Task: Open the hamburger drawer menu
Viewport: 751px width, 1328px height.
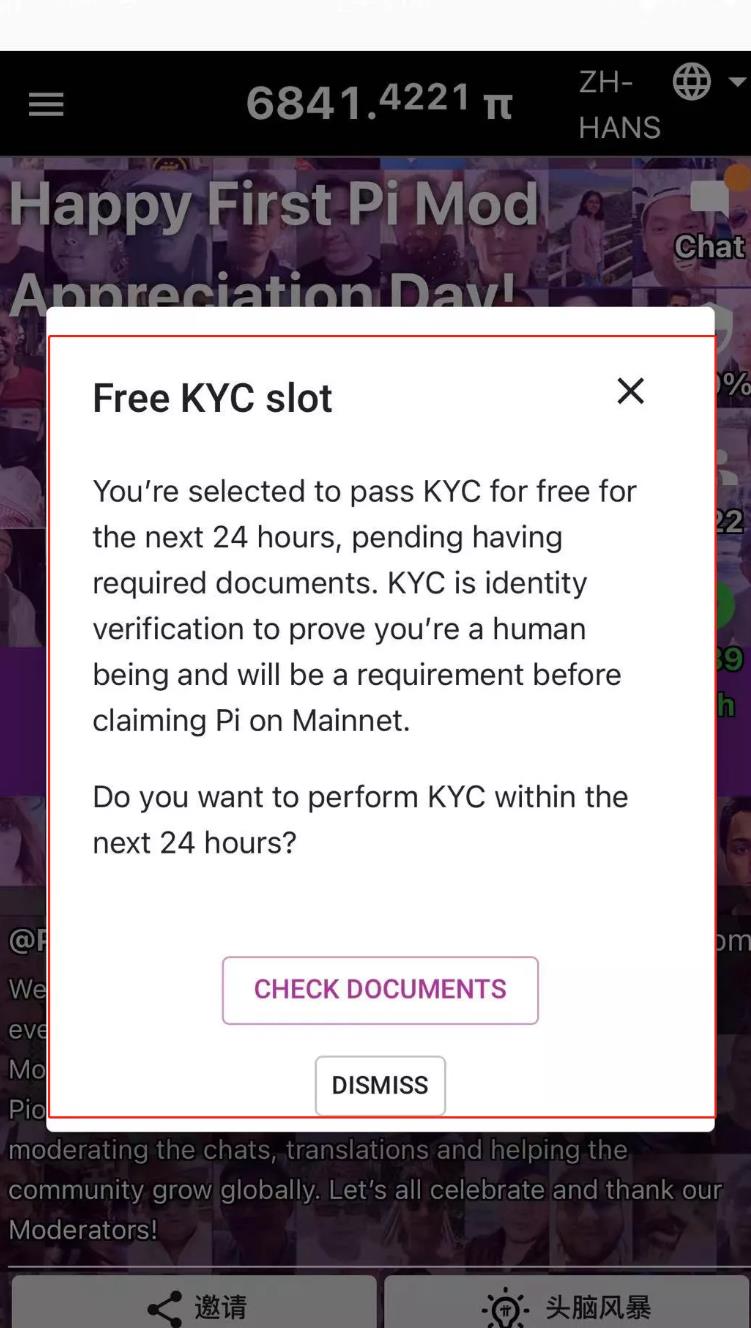Action: [46, 104]
